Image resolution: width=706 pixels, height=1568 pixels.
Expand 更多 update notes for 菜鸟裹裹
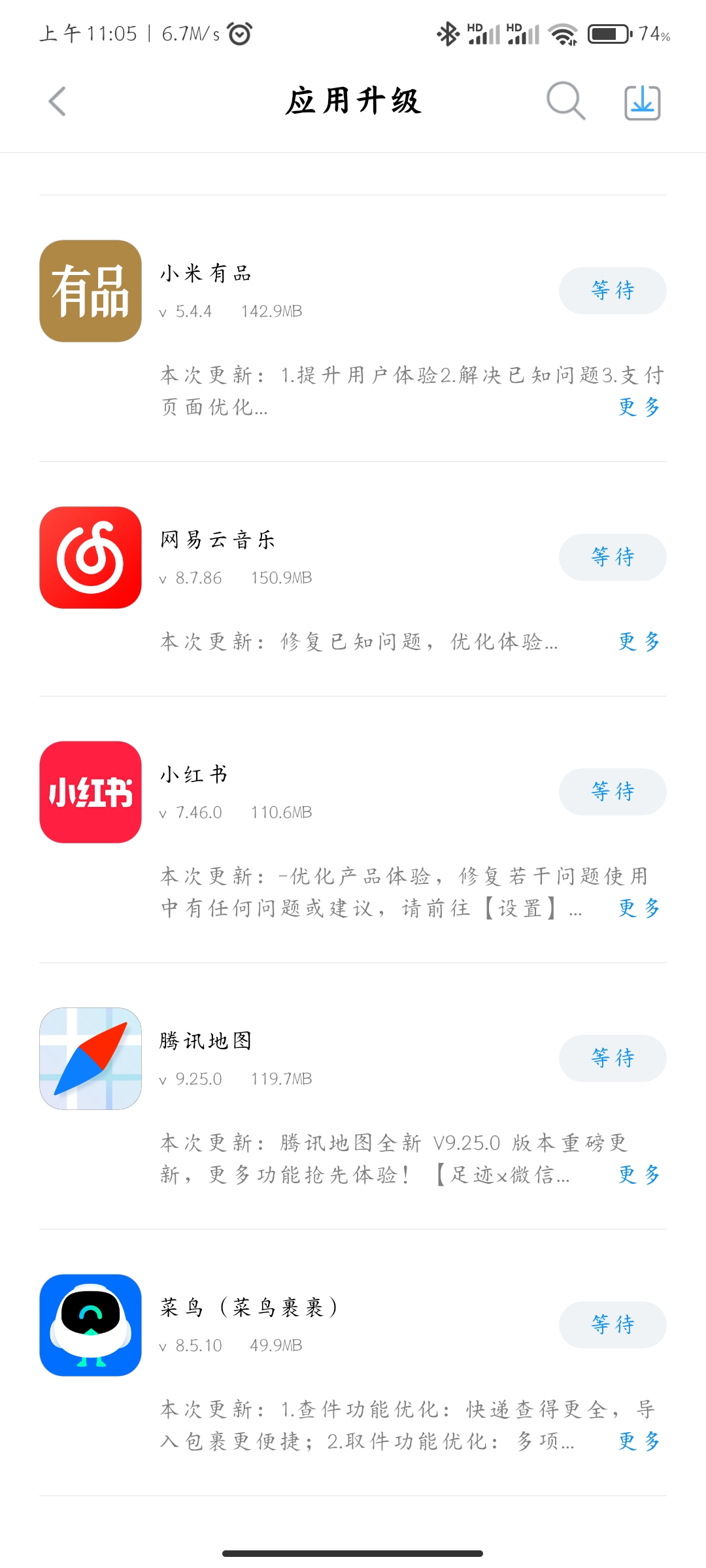639,1441
